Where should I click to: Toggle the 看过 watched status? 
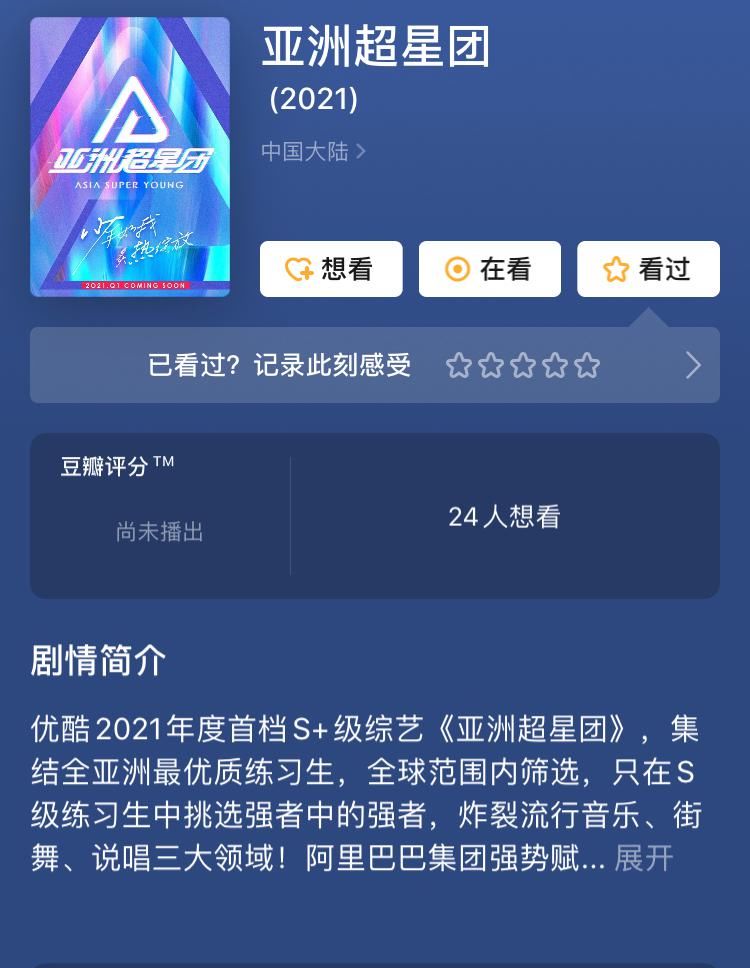648,268
